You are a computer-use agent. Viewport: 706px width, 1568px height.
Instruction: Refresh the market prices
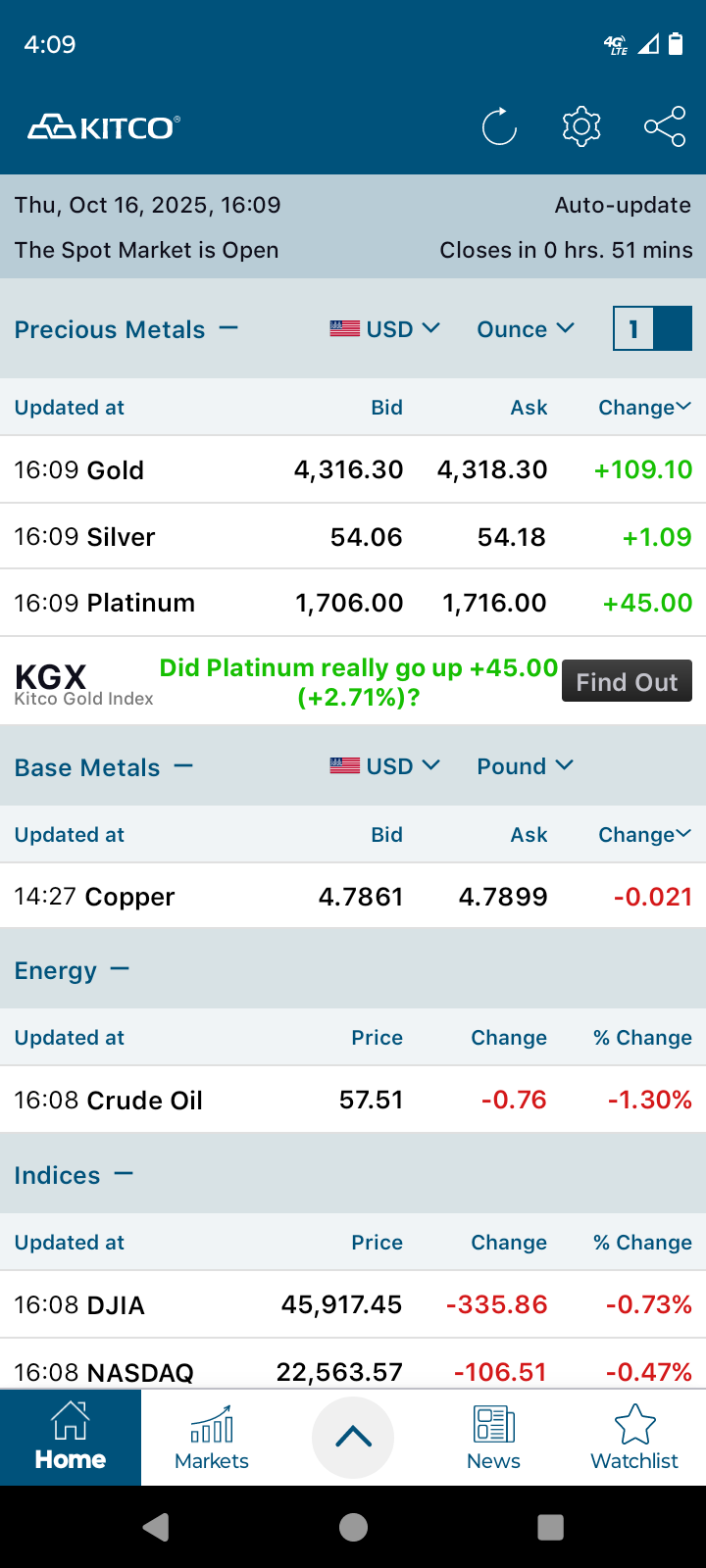(499, 127)
